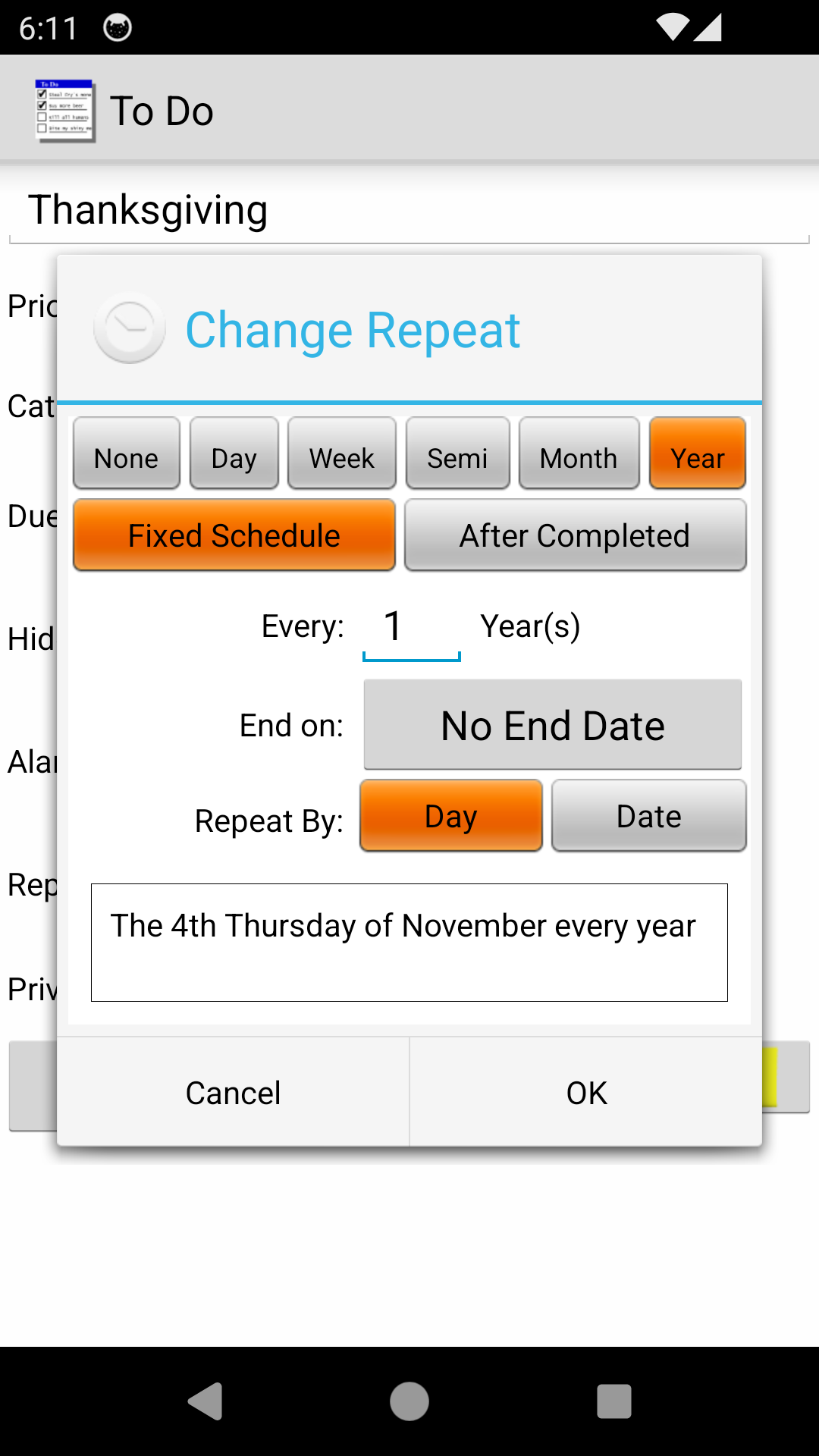Switch repeat interval to Day
Screen dimensions: 819x1456
(234, 453)
